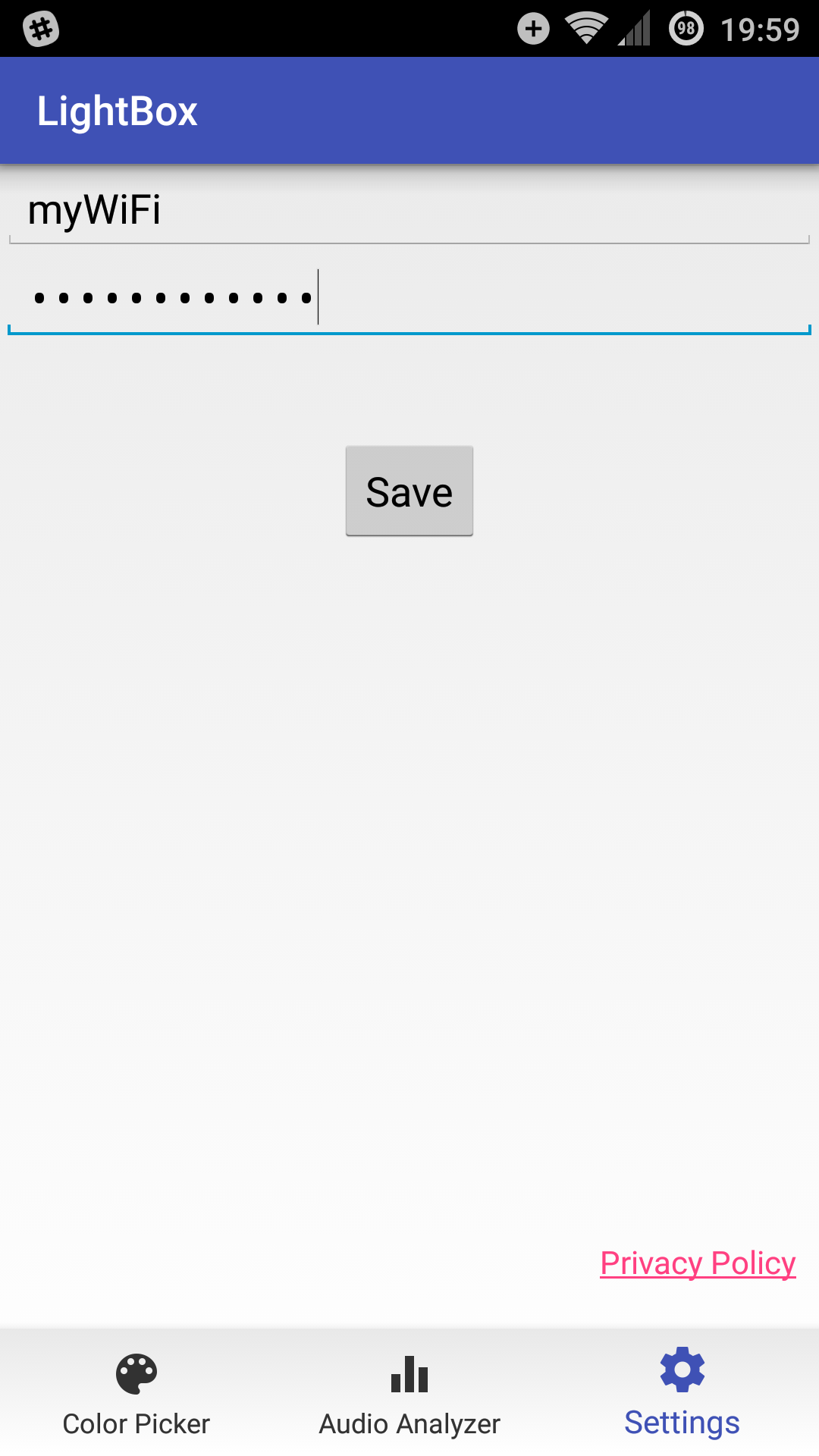Image resolution: width=819 pixels, height=1456 pixels.
Task: Edit the myWiFi network name field
Action: [409, 211]
